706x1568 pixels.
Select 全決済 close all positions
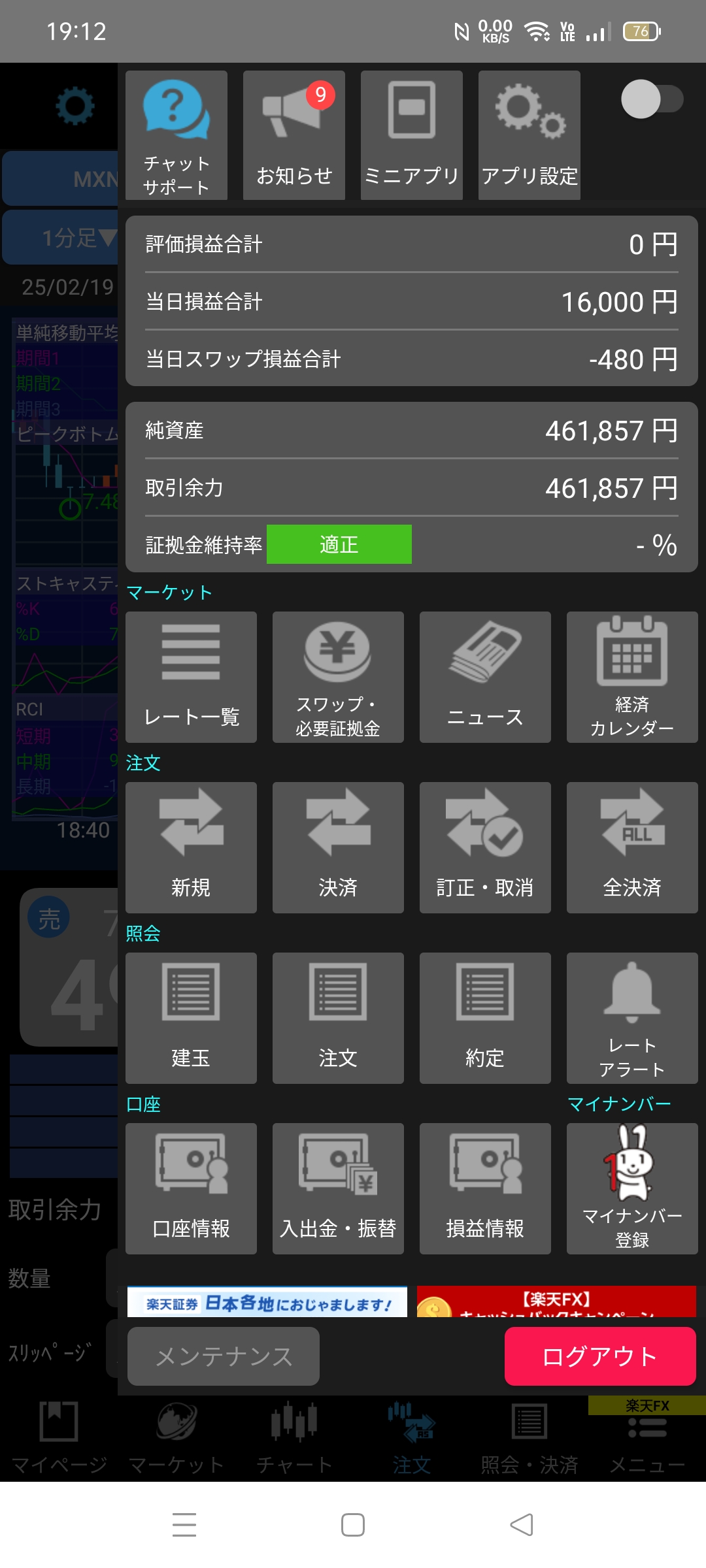[x=632, y=847]
